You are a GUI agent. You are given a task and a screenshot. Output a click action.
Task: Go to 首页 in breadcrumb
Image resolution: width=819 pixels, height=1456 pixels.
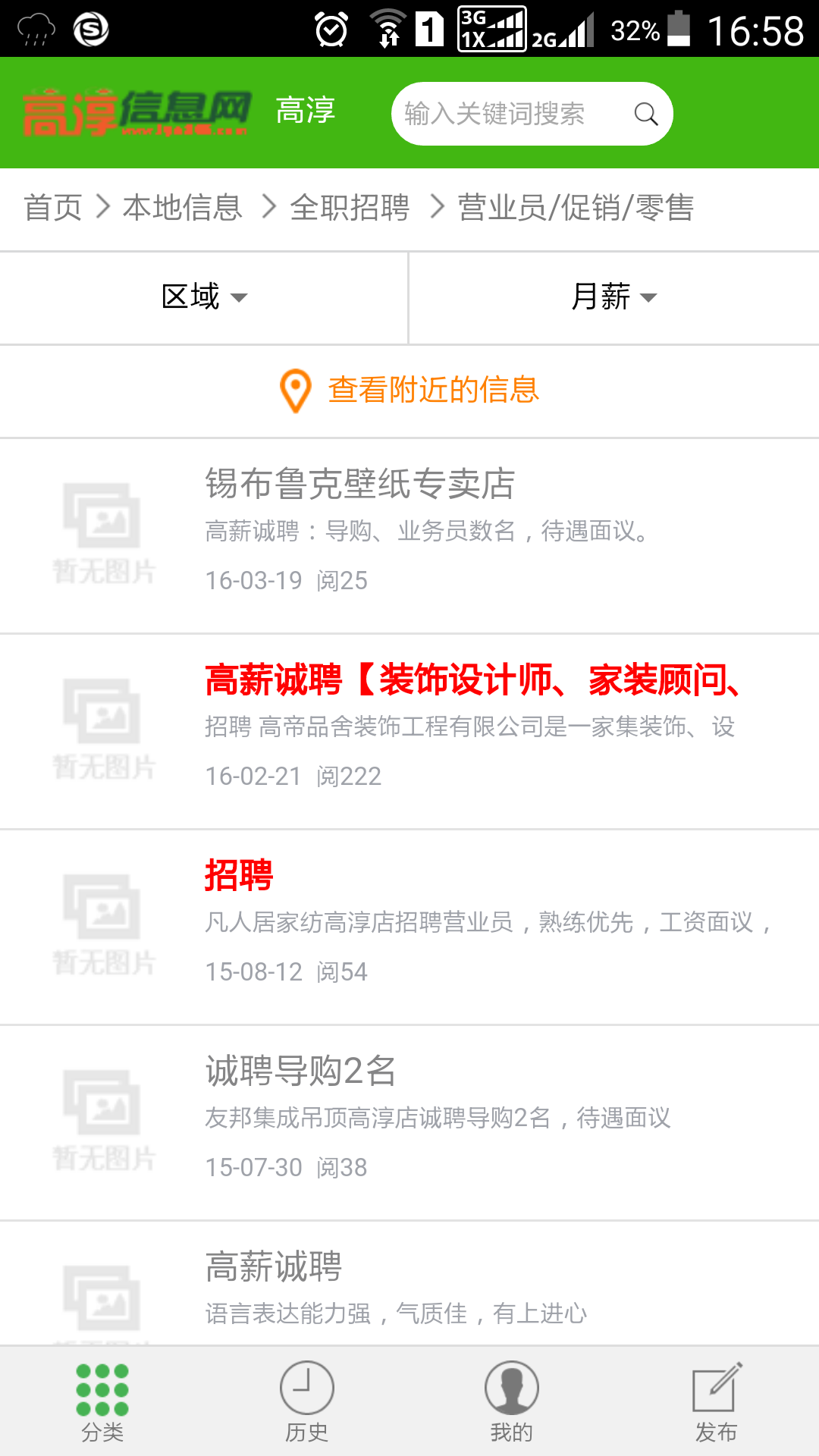[x=53, y=208]
